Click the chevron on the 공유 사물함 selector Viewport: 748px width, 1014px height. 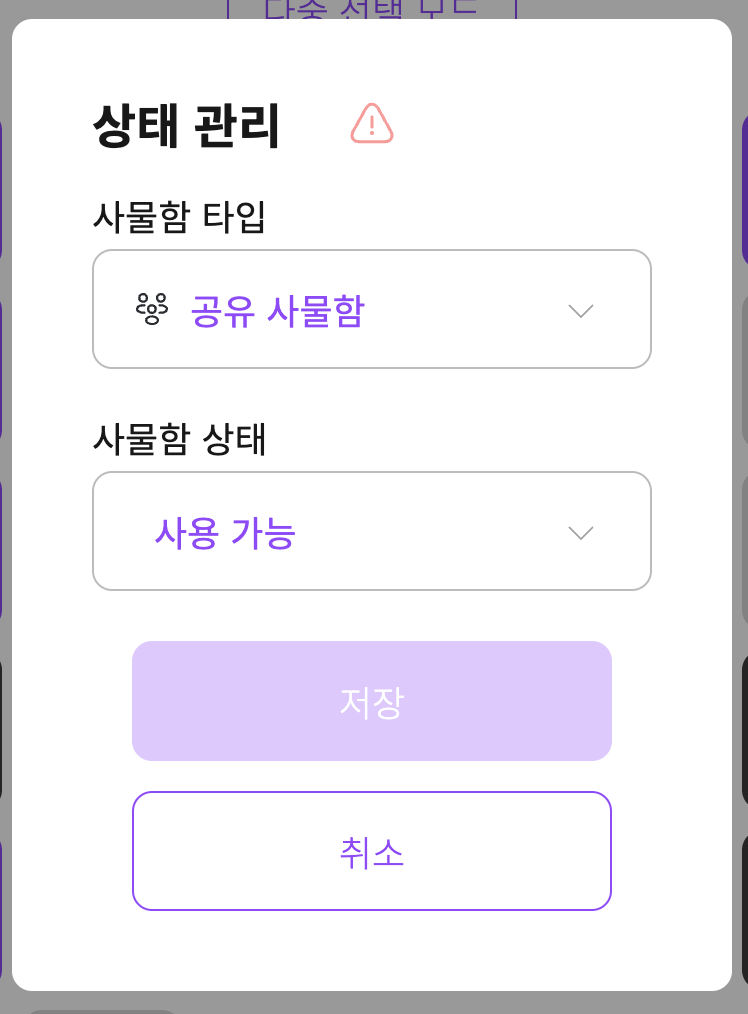pos(581,311)
